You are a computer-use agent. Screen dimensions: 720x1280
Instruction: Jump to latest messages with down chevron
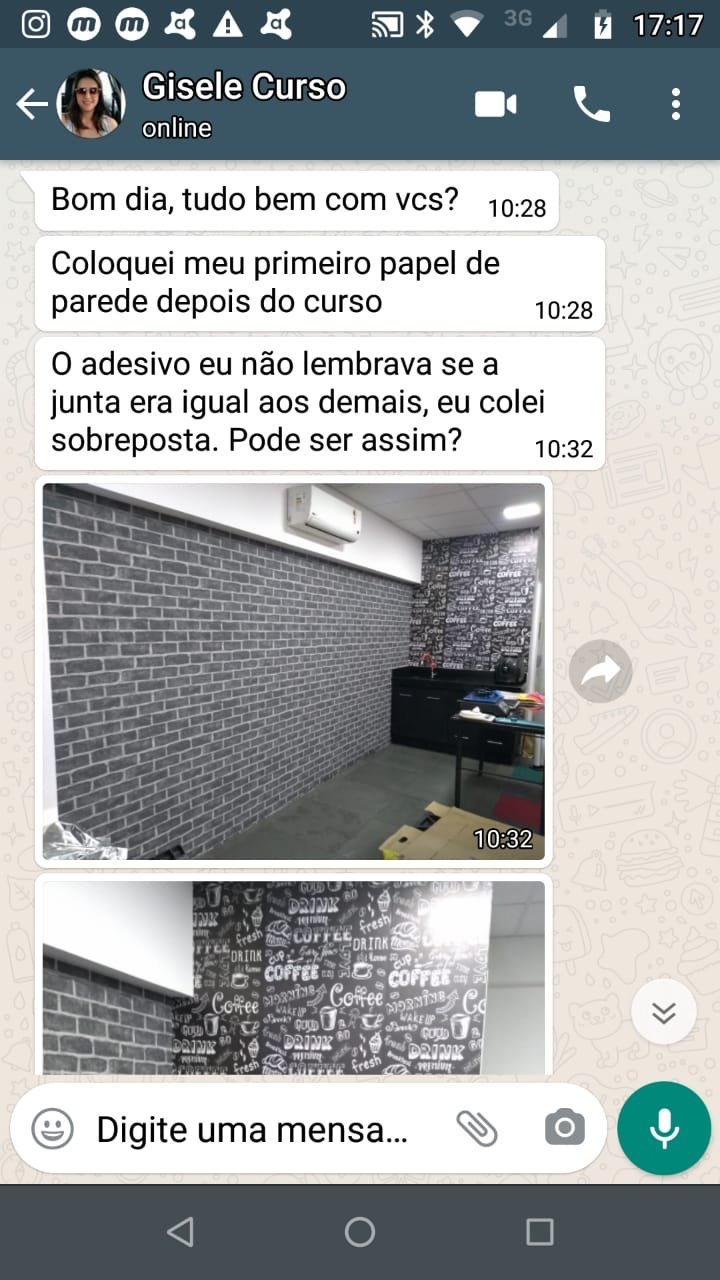tap(663, 1012)
